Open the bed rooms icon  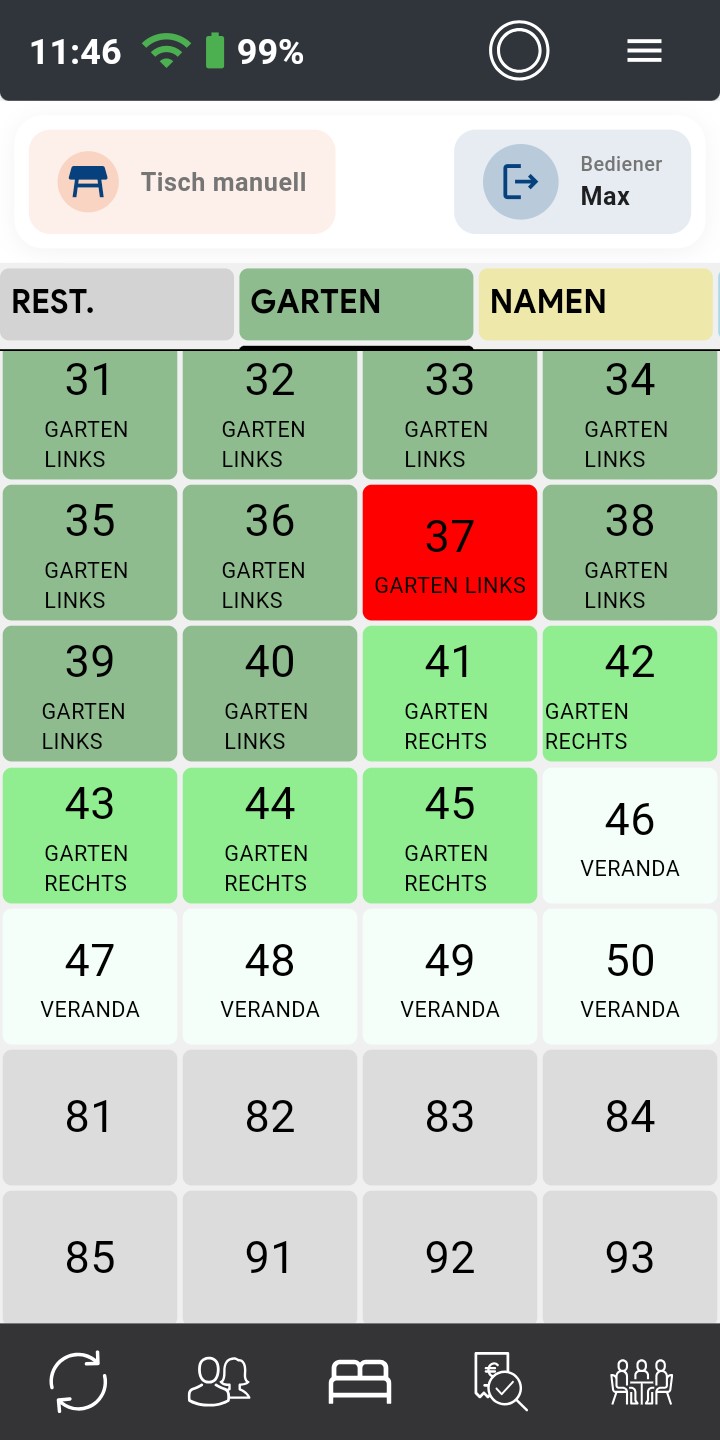(360, 1382)
